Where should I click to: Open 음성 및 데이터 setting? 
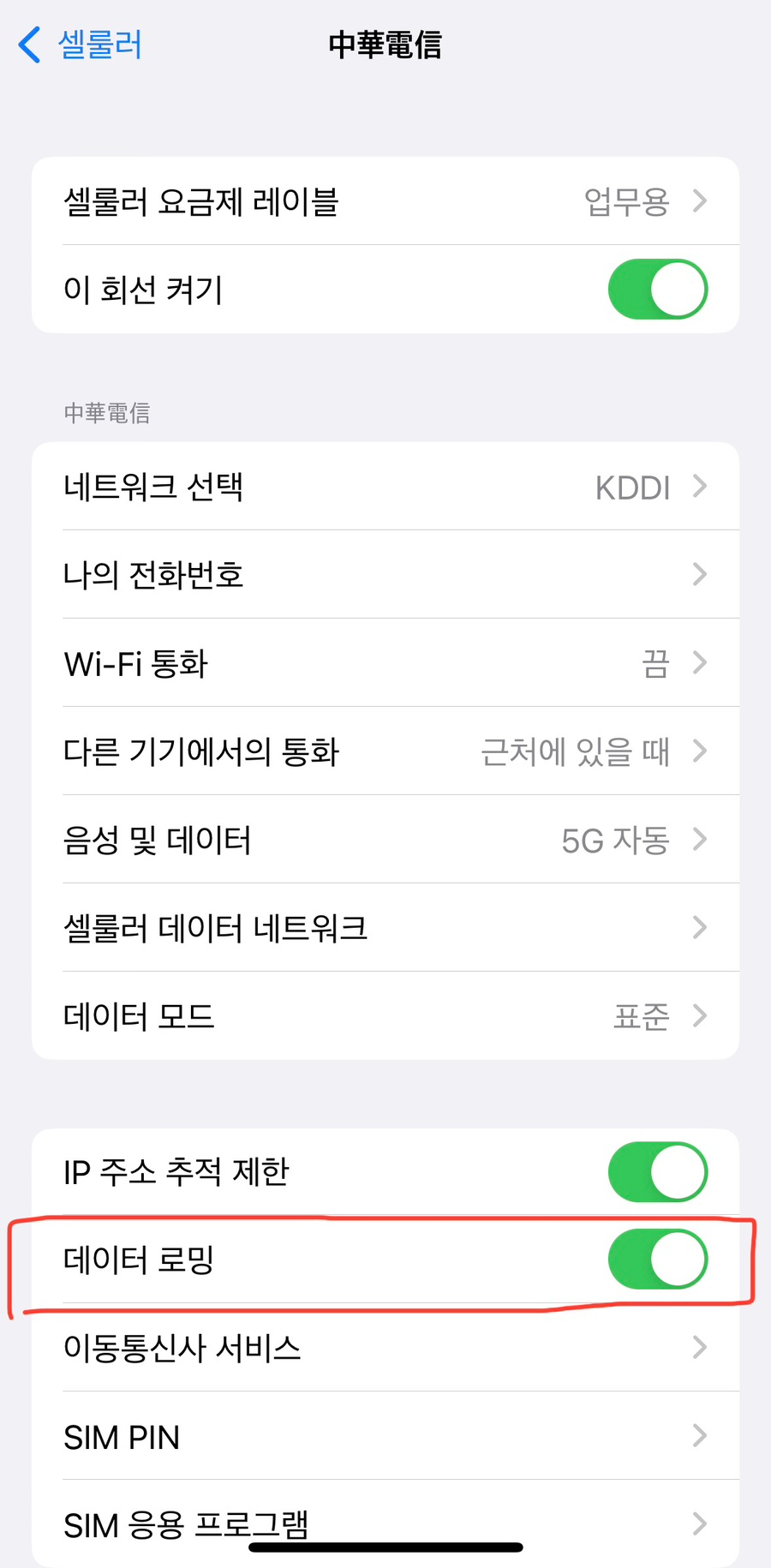tap(385, 840)
